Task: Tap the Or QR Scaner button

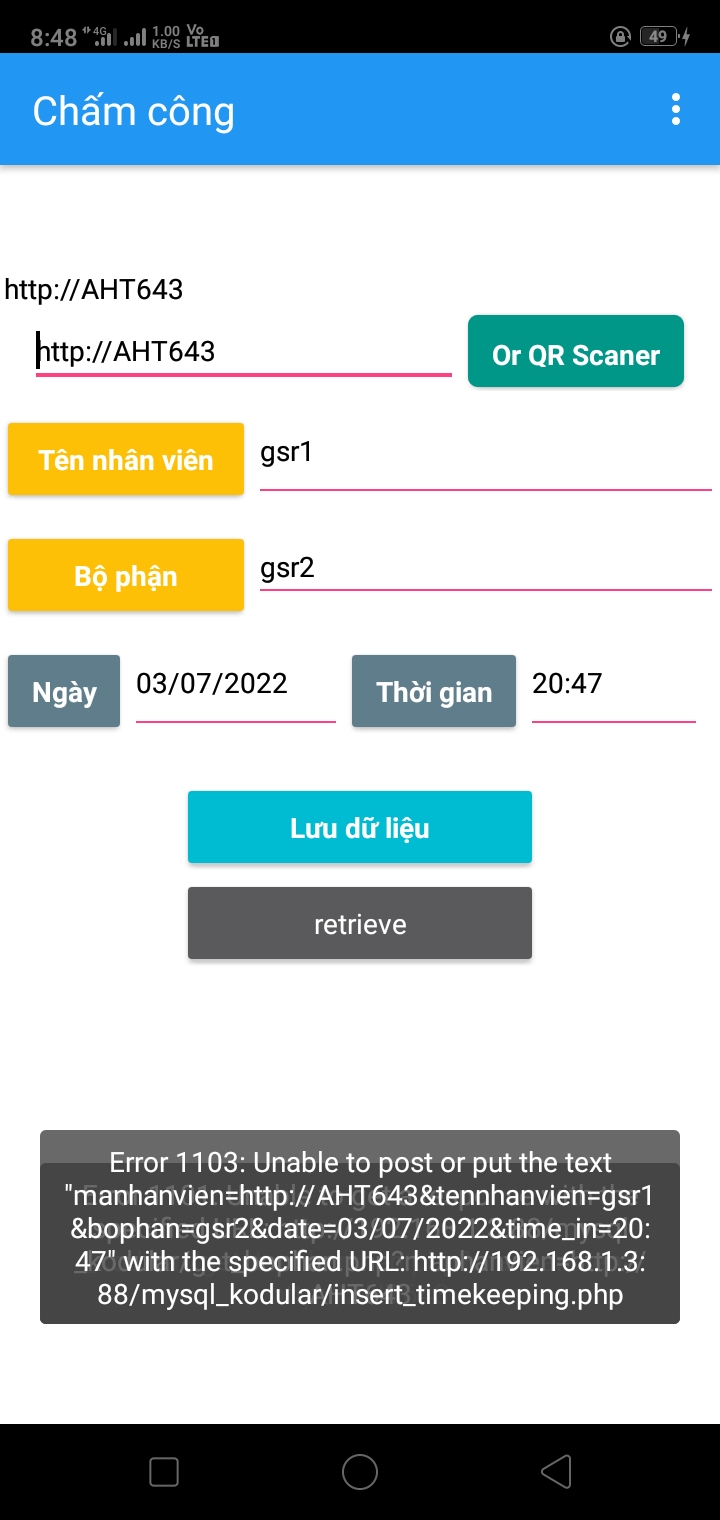Action: click(x=575, y=352)
